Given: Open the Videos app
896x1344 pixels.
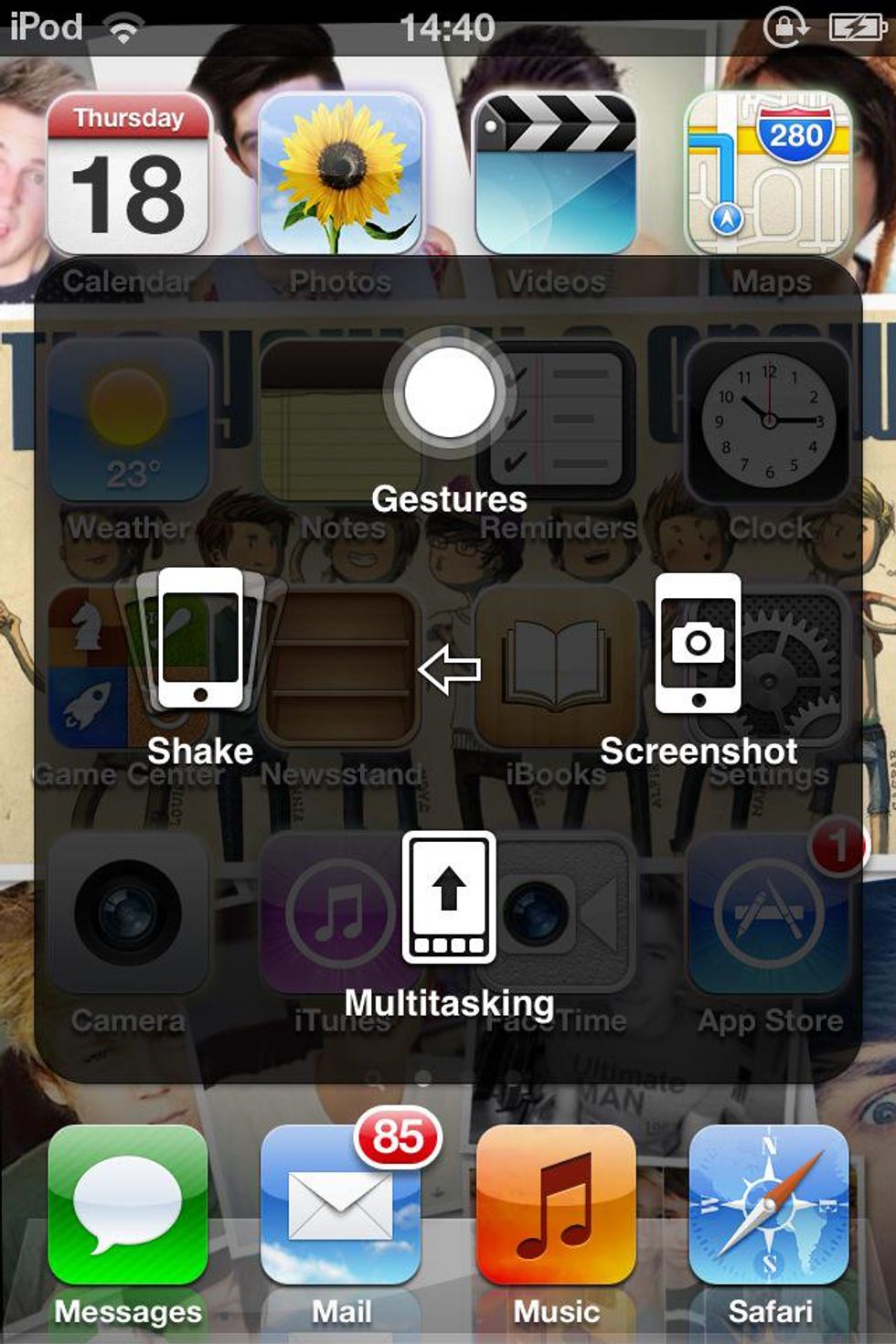Looking at the screenshot, I should [556, 174].
